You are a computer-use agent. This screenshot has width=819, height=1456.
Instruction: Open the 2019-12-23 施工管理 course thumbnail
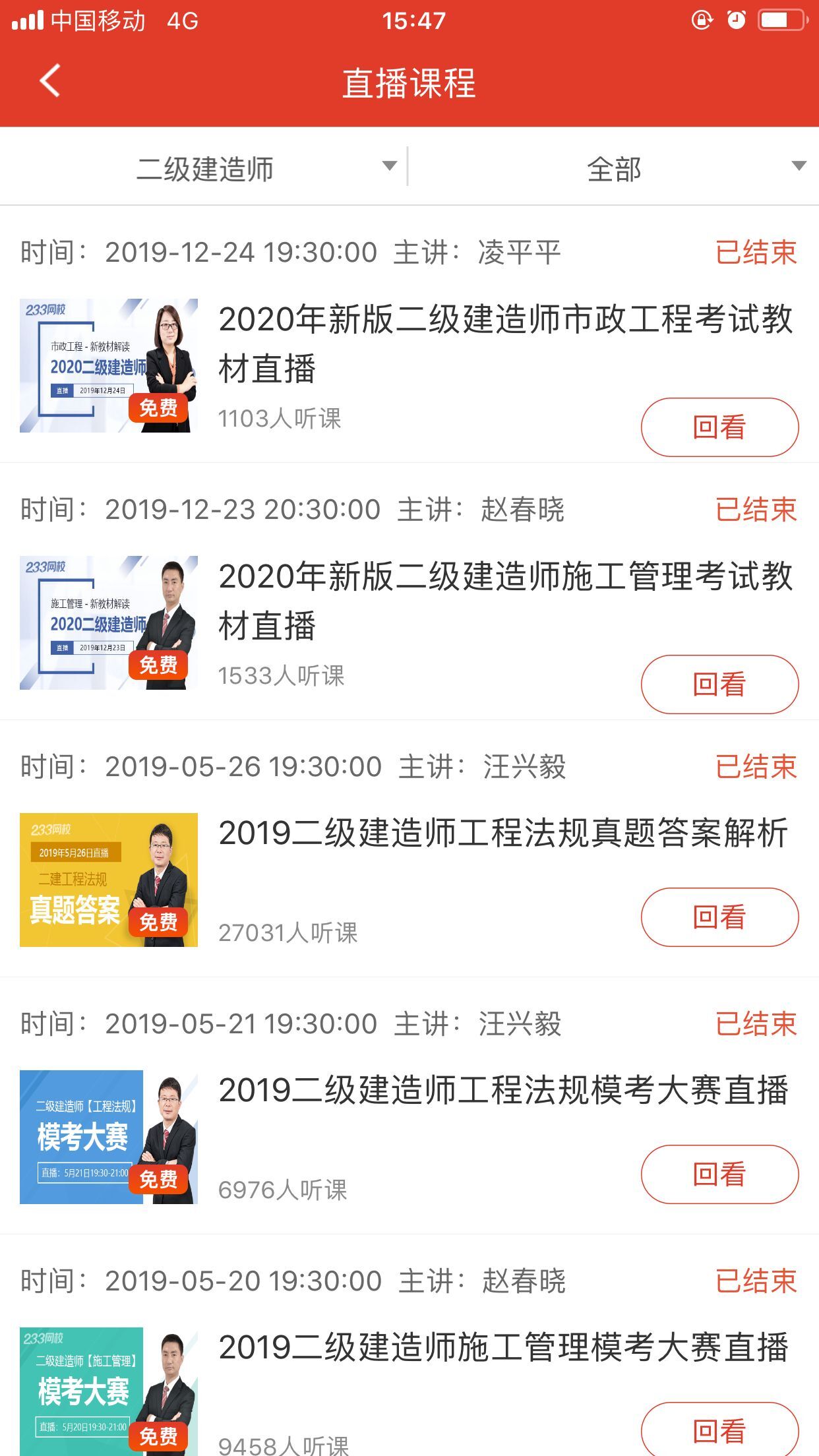click(x=109, y=622)
